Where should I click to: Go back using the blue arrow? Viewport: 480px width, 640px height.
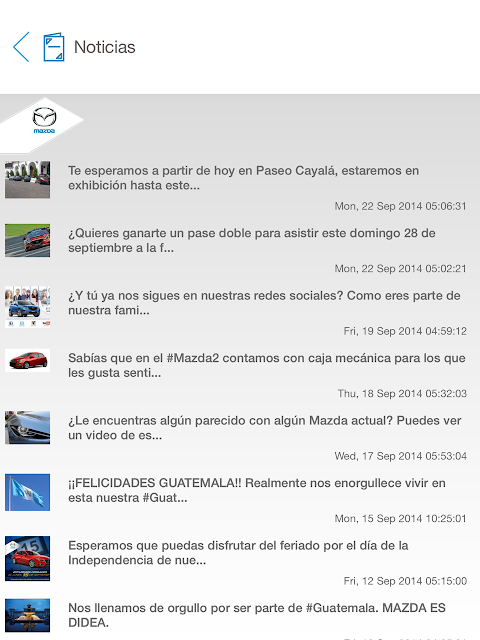point(21,47)
